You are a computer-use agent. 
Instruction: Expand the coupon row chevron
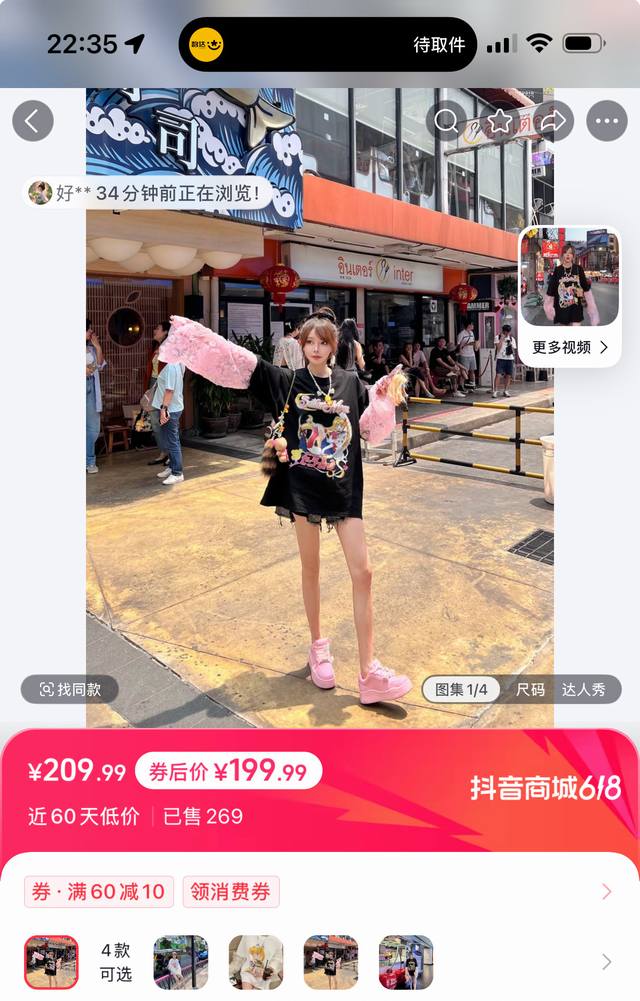pos(606,892)
